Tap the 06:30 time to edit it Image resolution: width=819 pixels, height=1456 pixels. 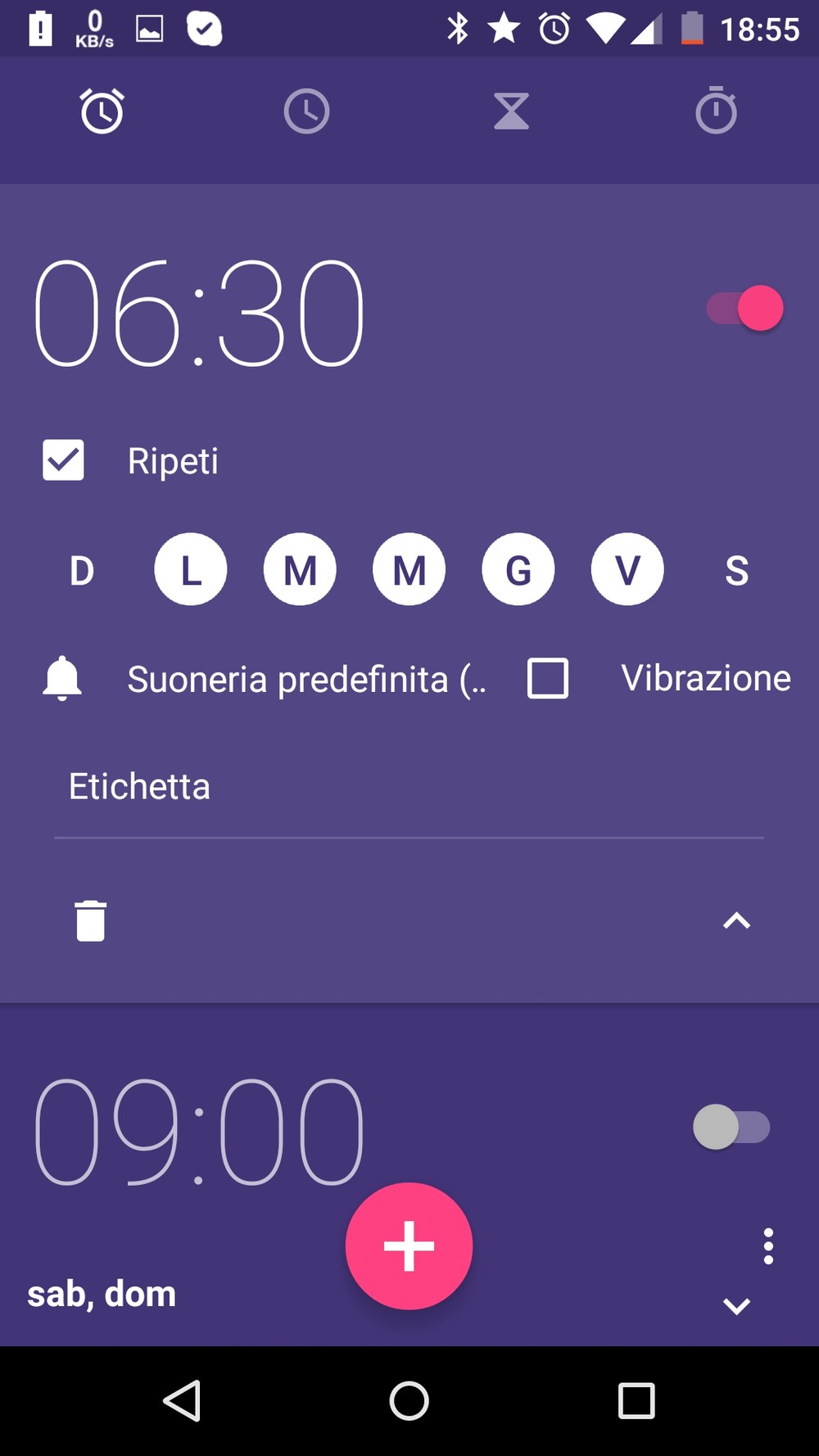pyautogui.click(x=199, y=312)
